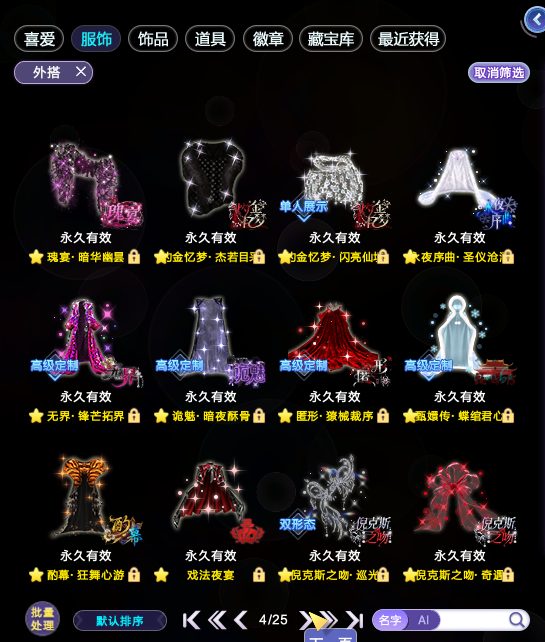Switch to the 喜爱 tab

[39, 39]
